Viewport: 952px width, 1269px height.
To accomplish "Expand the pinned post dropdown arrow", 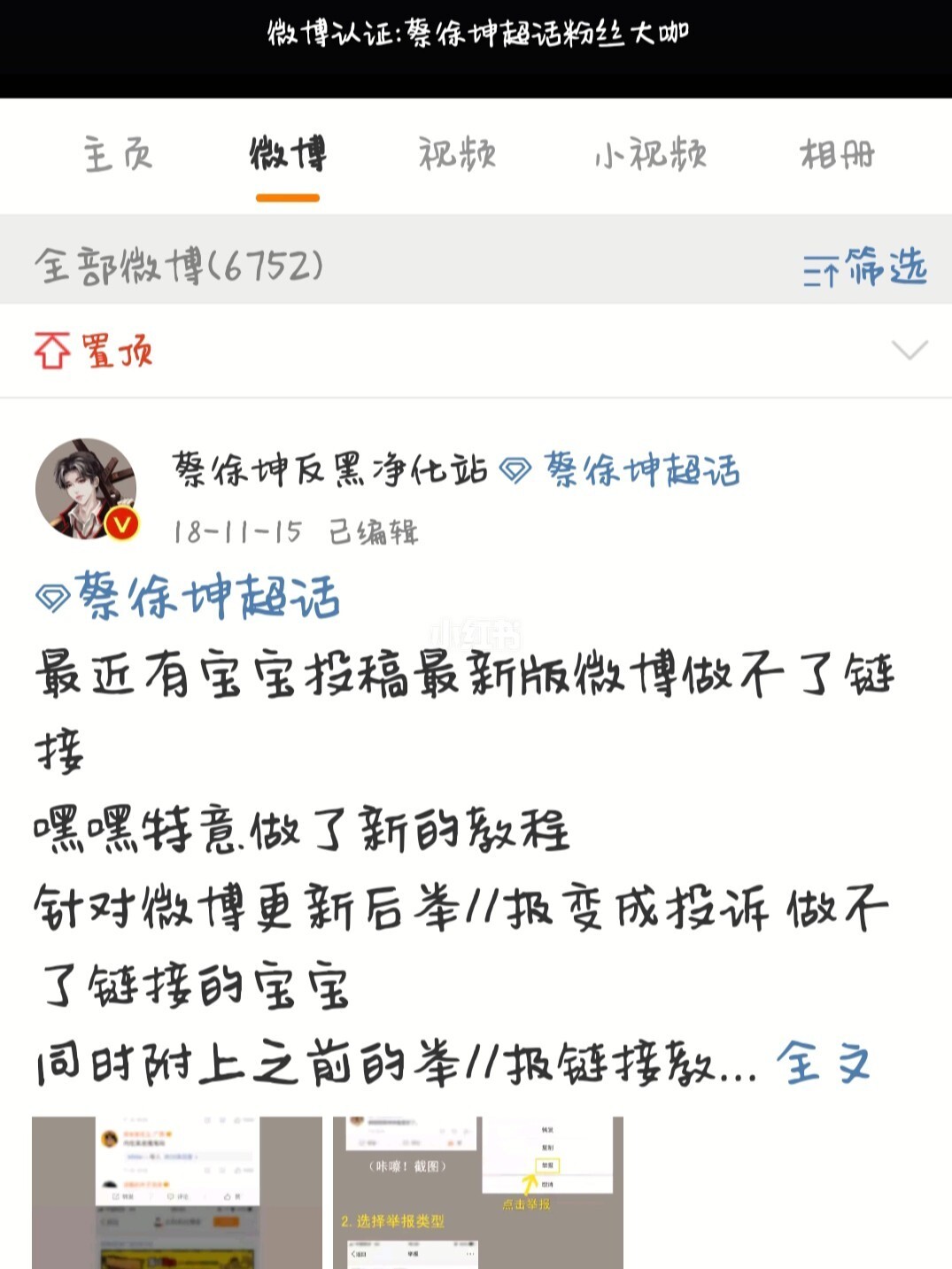I will tap(909, 351).
